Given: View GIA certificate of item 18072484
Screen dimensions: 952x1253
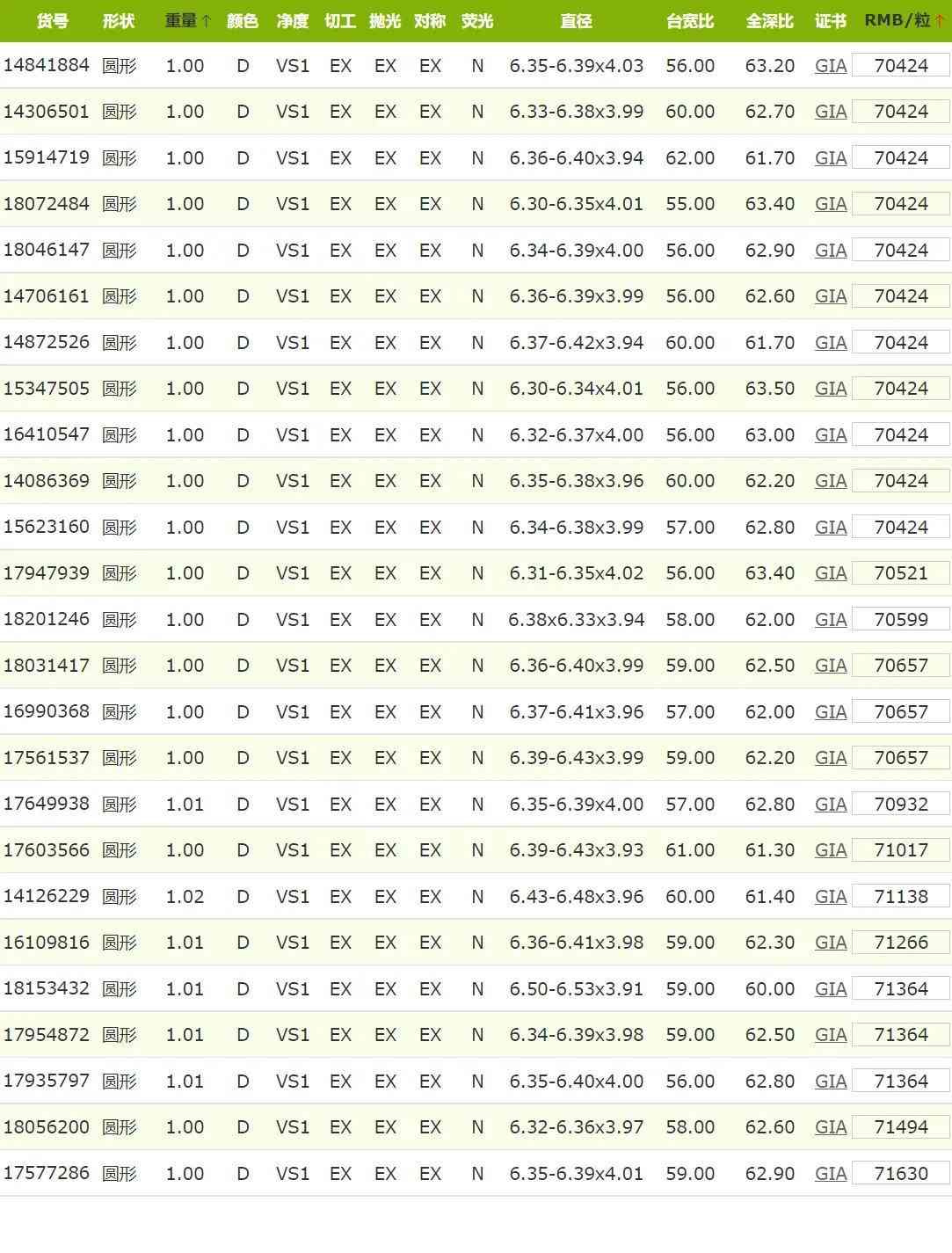Looking at the screenshot, I should pos(830,204).
